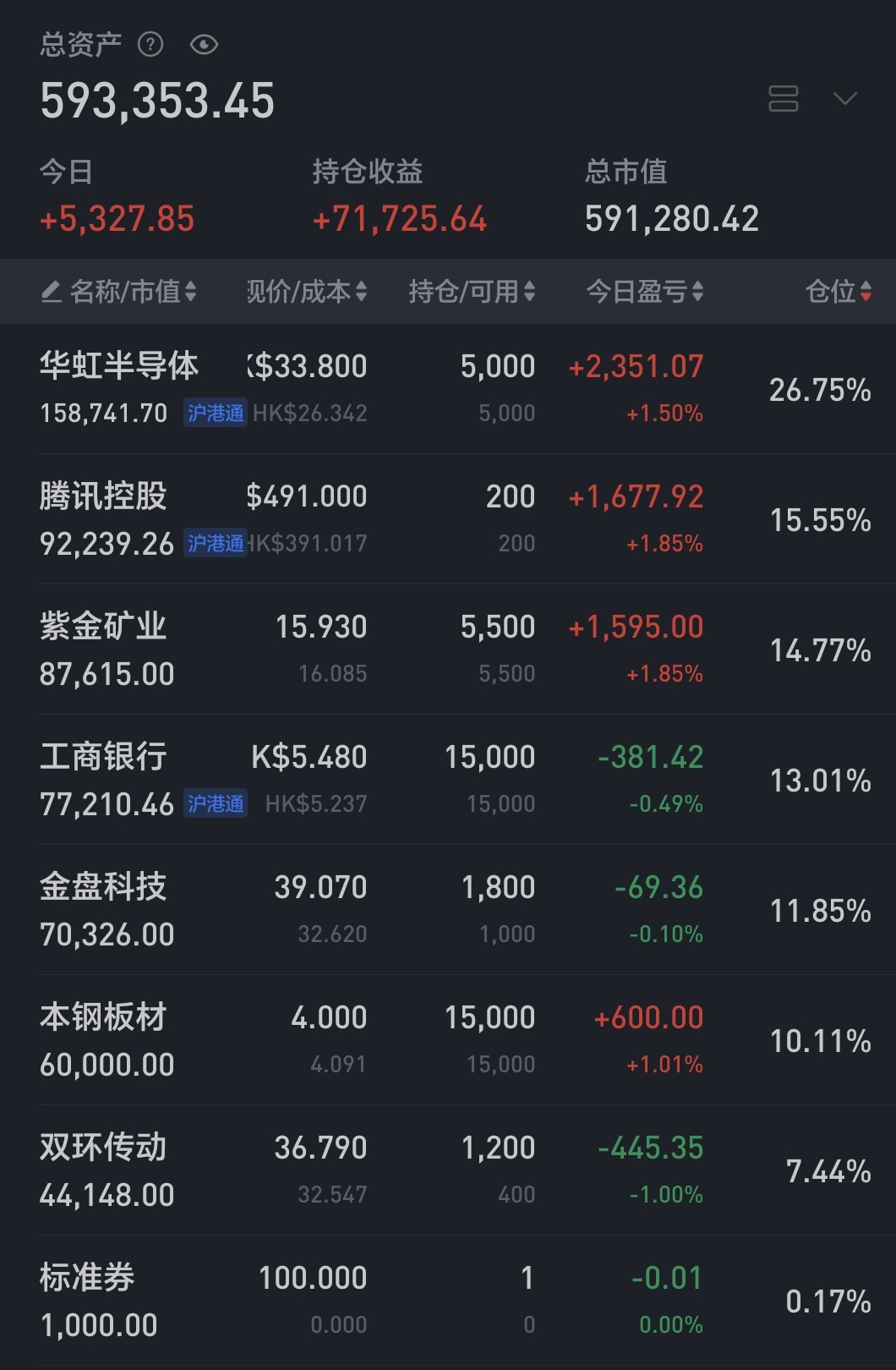Open the 华虹半导体 holding
The width and height of the screenshot is (896, 1370).
click(118, 366)
